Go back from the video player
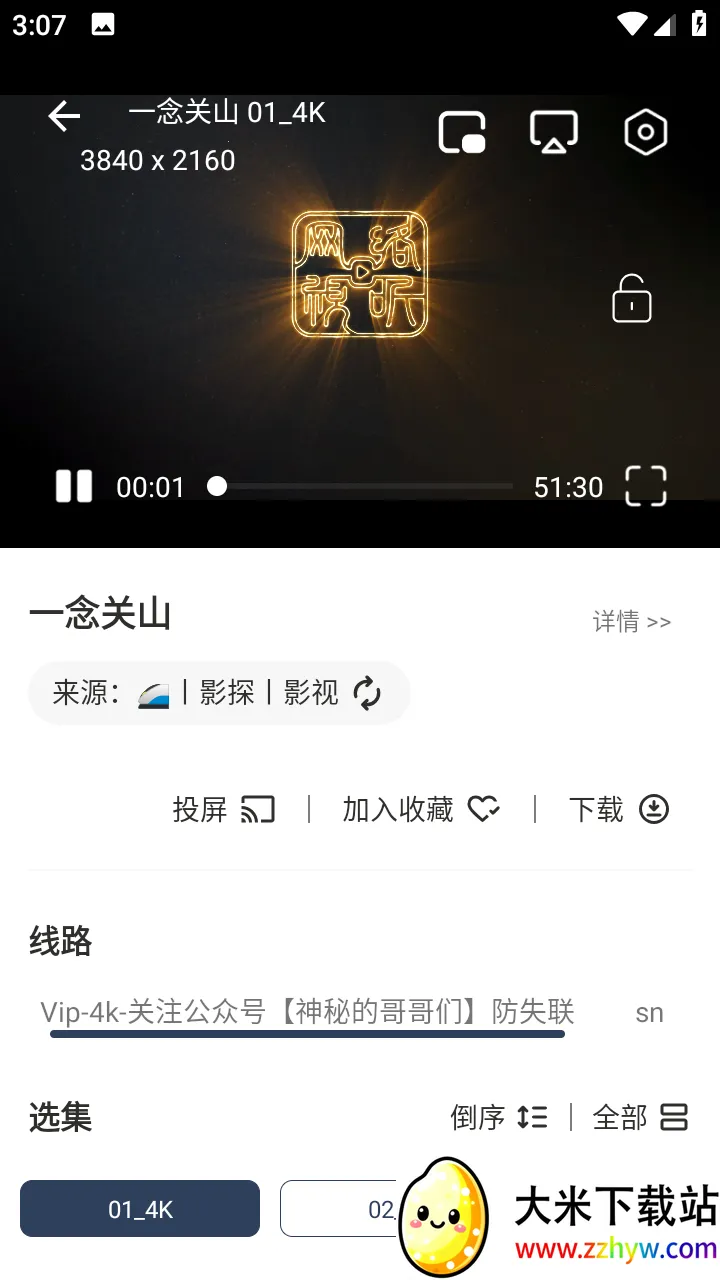The height and width of the screenshot is (1280, 720). click(64, 117)
